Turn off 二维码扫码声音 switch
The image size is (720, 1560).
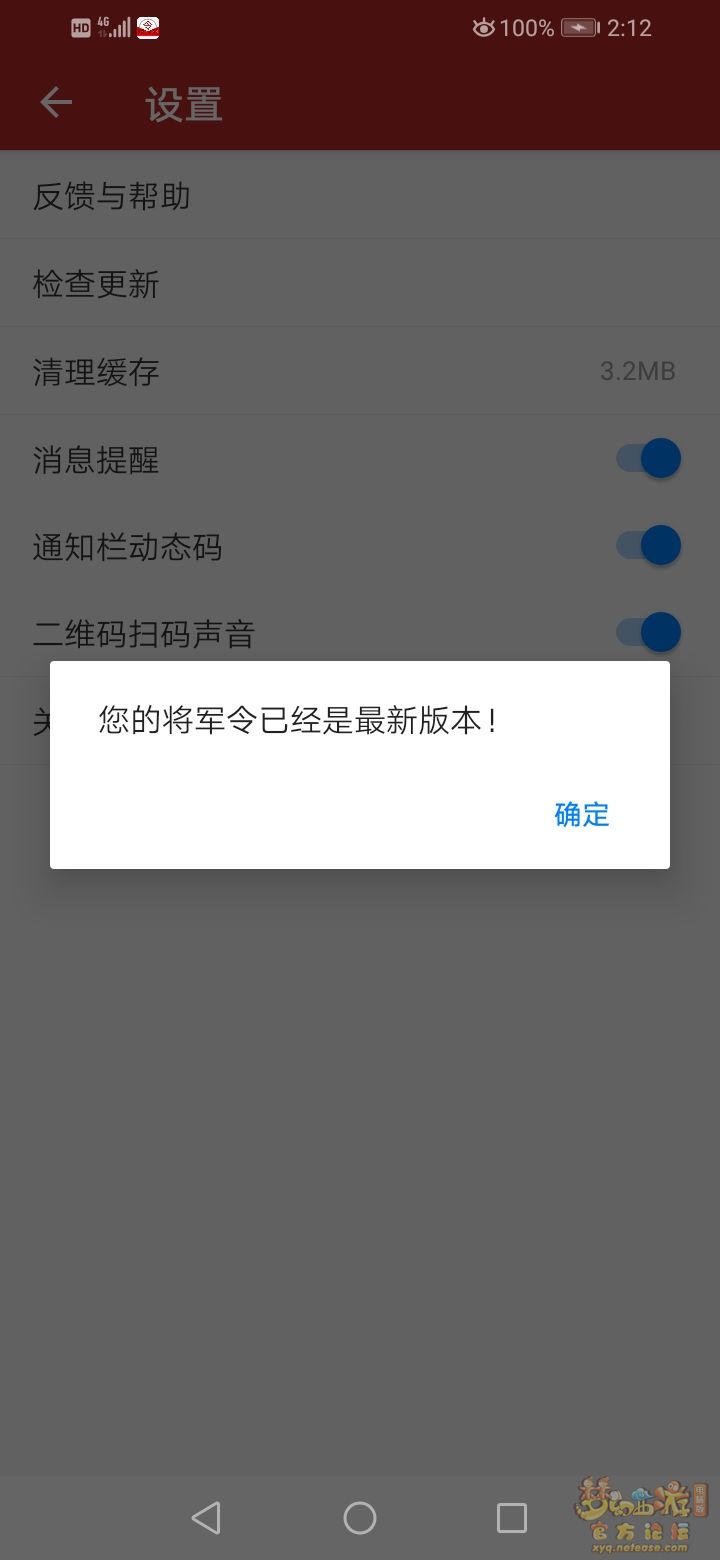click(649, 633)
